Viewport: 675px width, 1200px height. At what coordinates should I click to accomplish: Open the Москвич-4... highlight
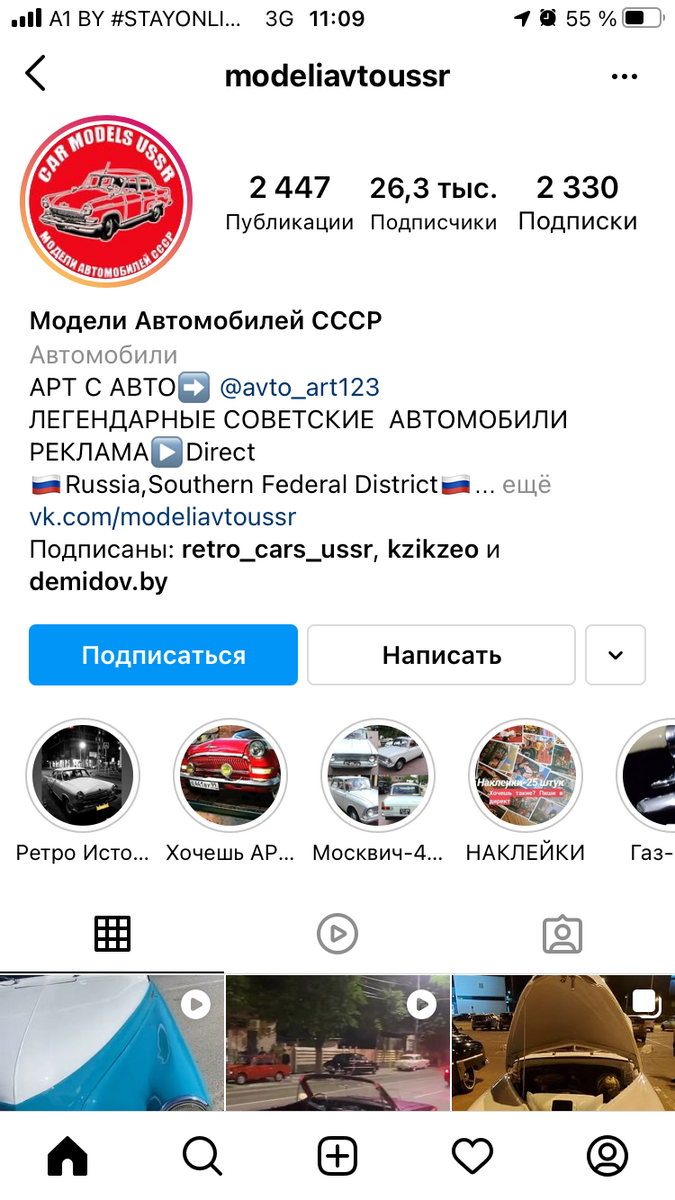378,775
